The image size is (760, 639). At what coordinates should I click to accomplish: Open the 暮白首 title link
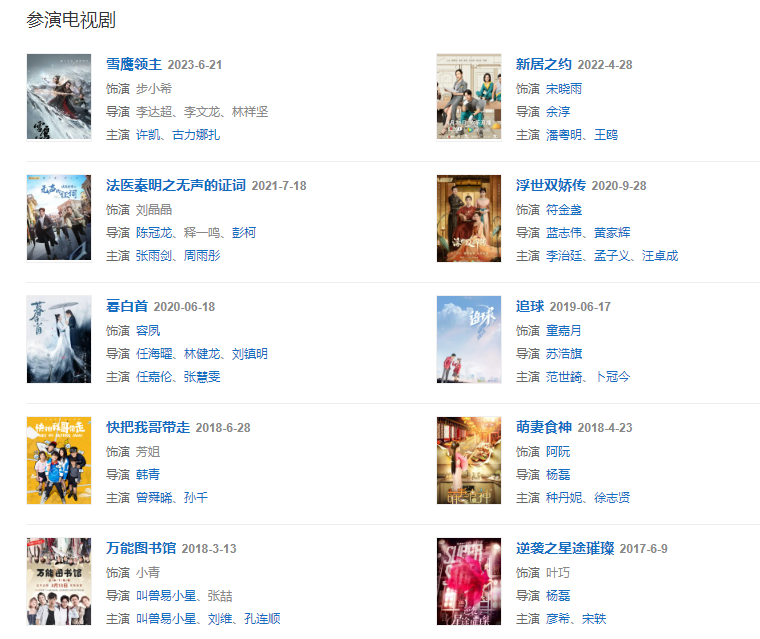point(126,307)
